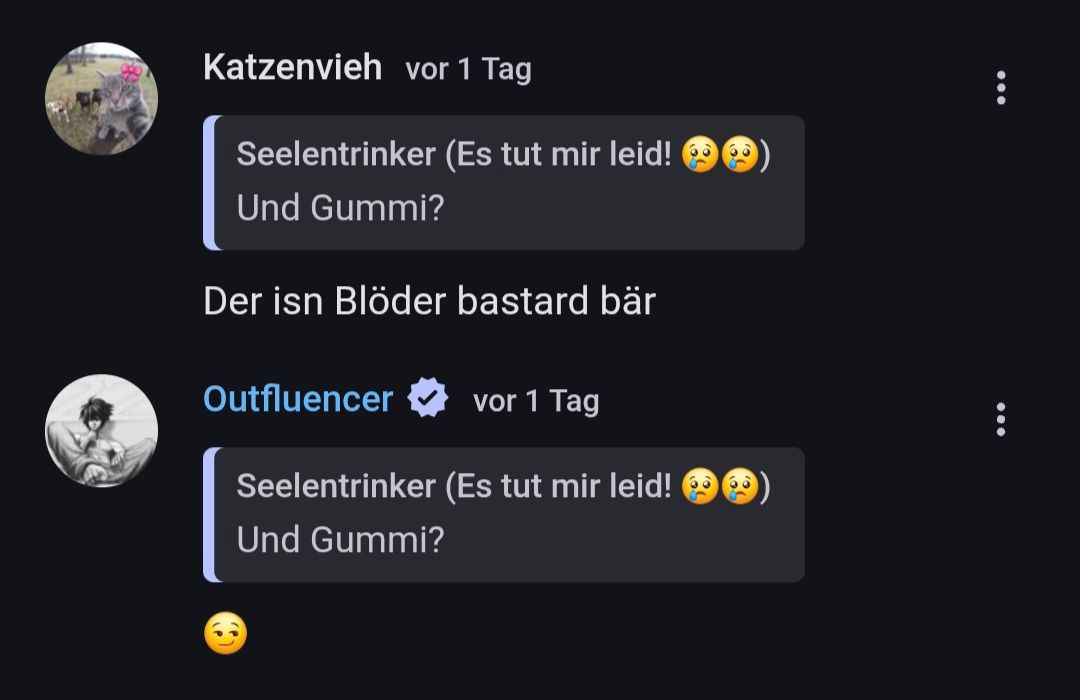The height and width of the screenshot is (700, 1080).
Task: Open overflow menu on Outfluencer's comment
Action: 1000,420
